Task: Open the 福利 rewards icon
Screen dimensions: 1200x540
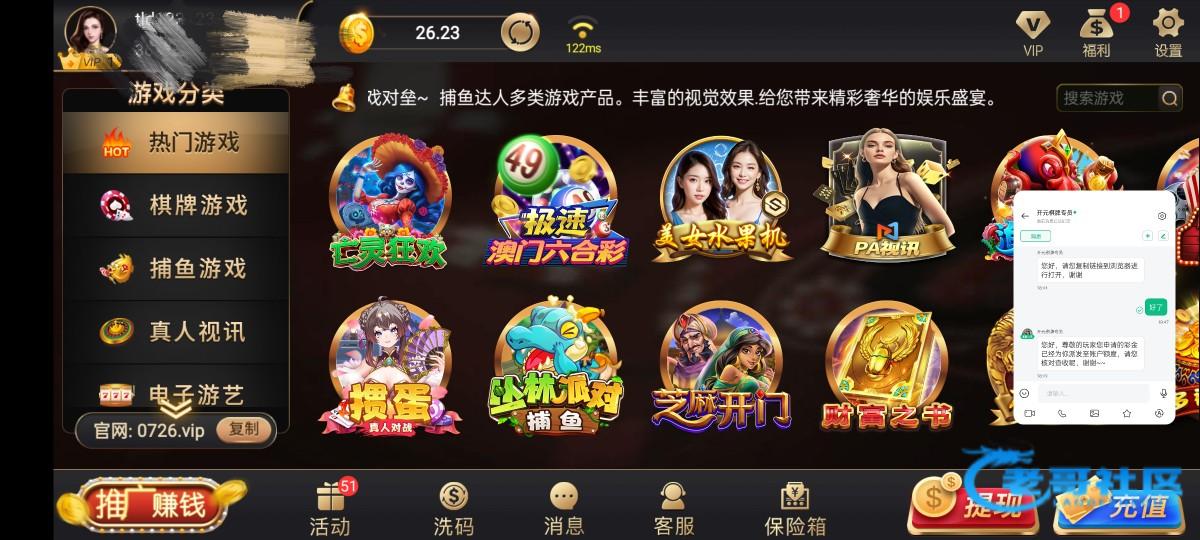Action: [x=1096, y=31]
